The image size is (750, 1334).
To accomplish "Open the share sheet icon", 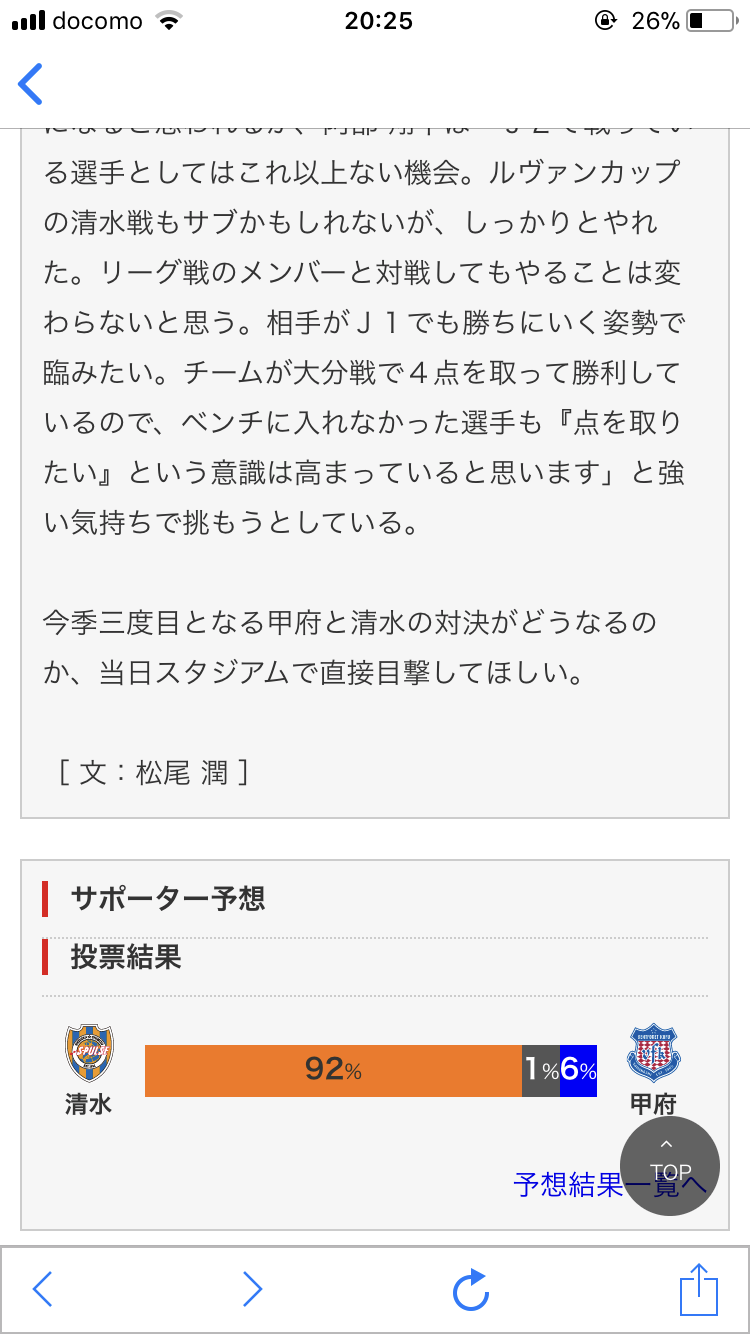I will pos(699,1290).
